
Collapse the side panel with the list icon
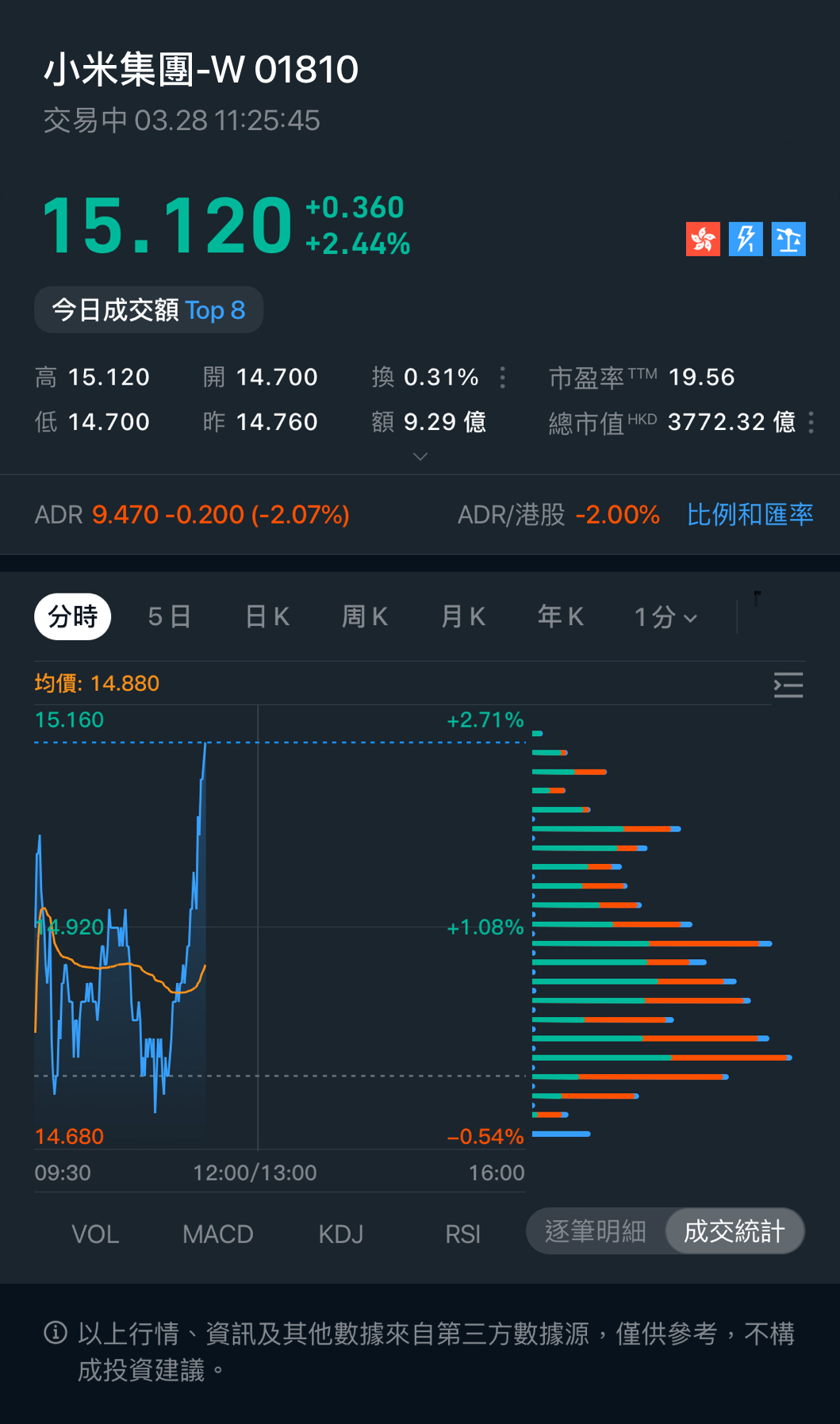tap(788, 685)
